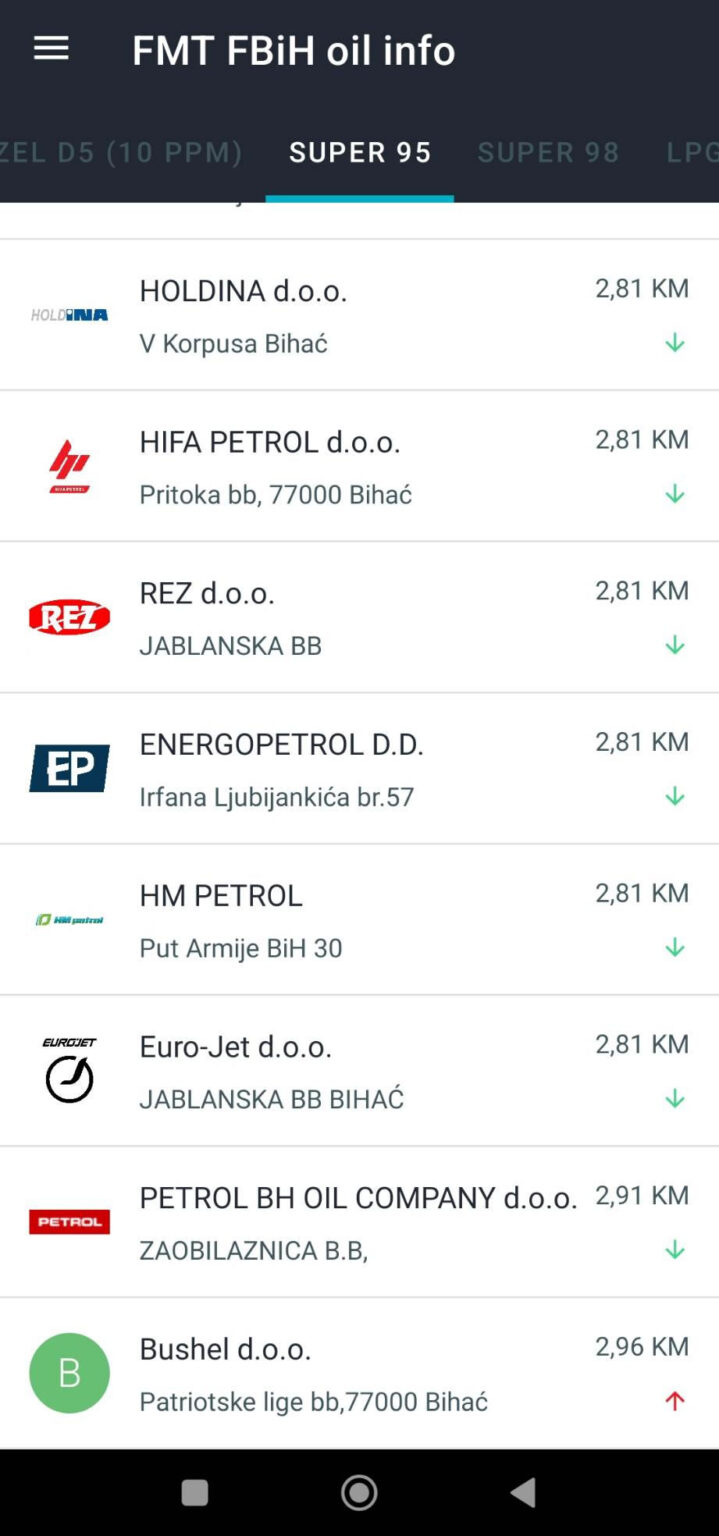Viewport: 719px width, 1536px height.
Task: Open the hamburger drawer menu
Action: (x=51, y=49)
